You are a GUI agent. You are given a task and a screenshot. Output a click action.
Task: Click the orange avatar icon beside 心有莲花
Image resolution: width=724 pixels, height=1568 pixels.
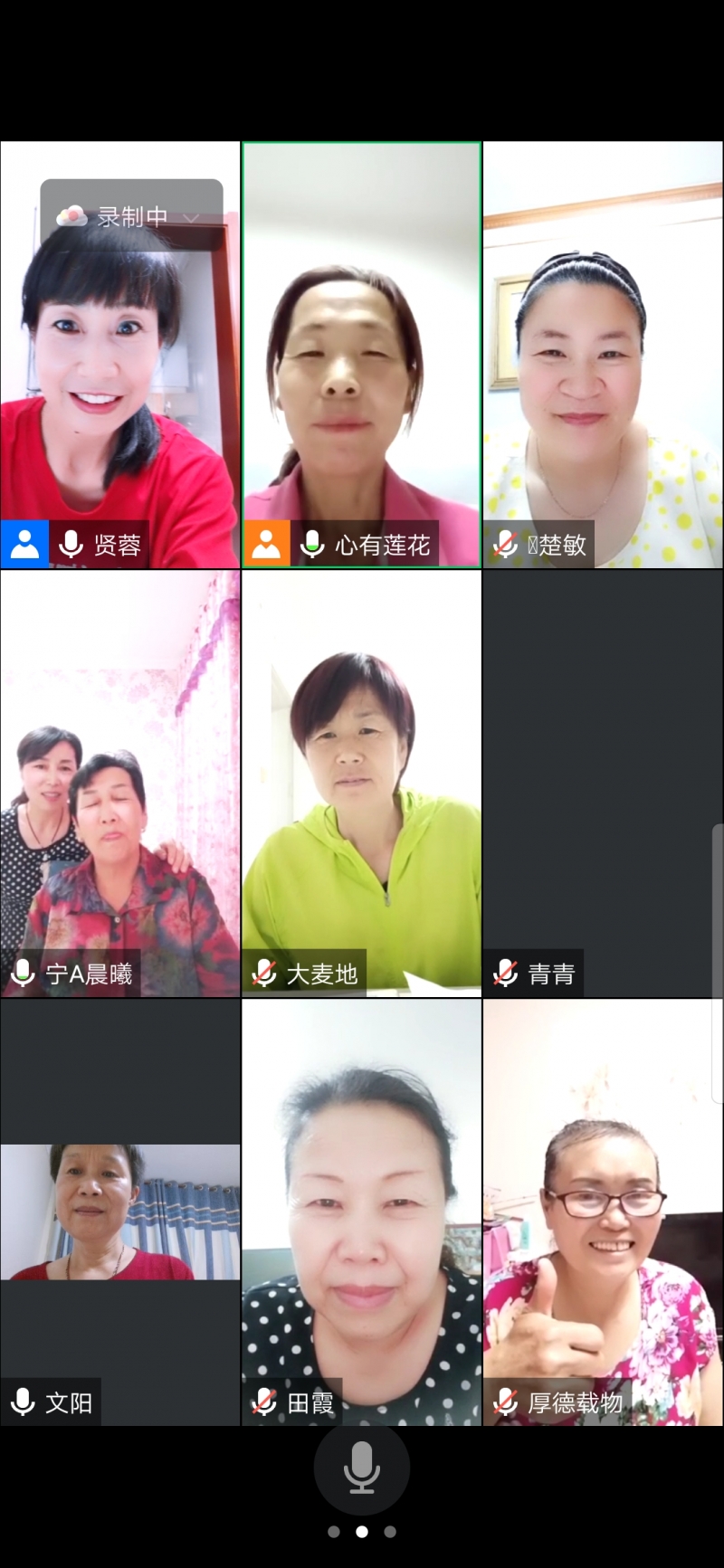pos(266,544)
